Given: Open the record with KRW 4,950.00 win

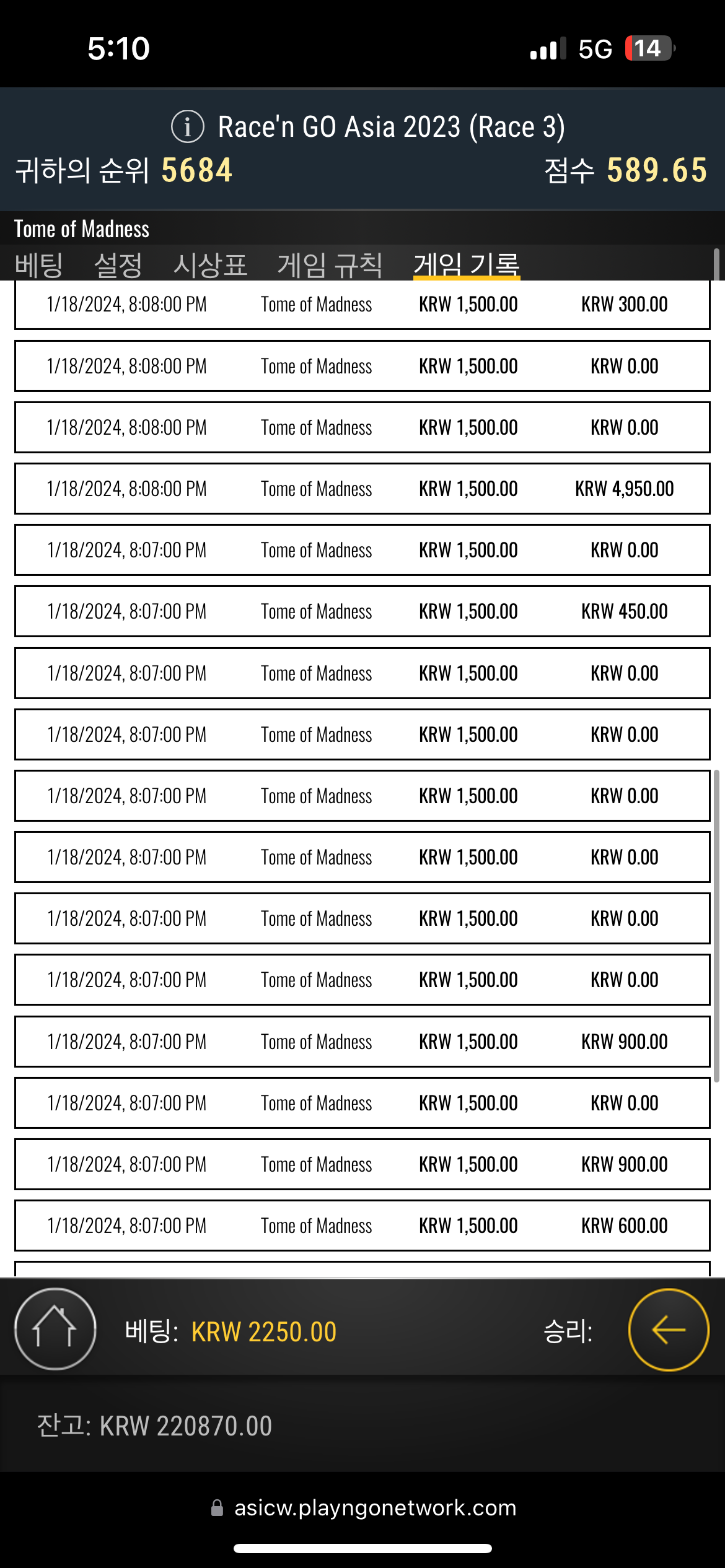Looking at the screenshot, I should tap(362, 489).
